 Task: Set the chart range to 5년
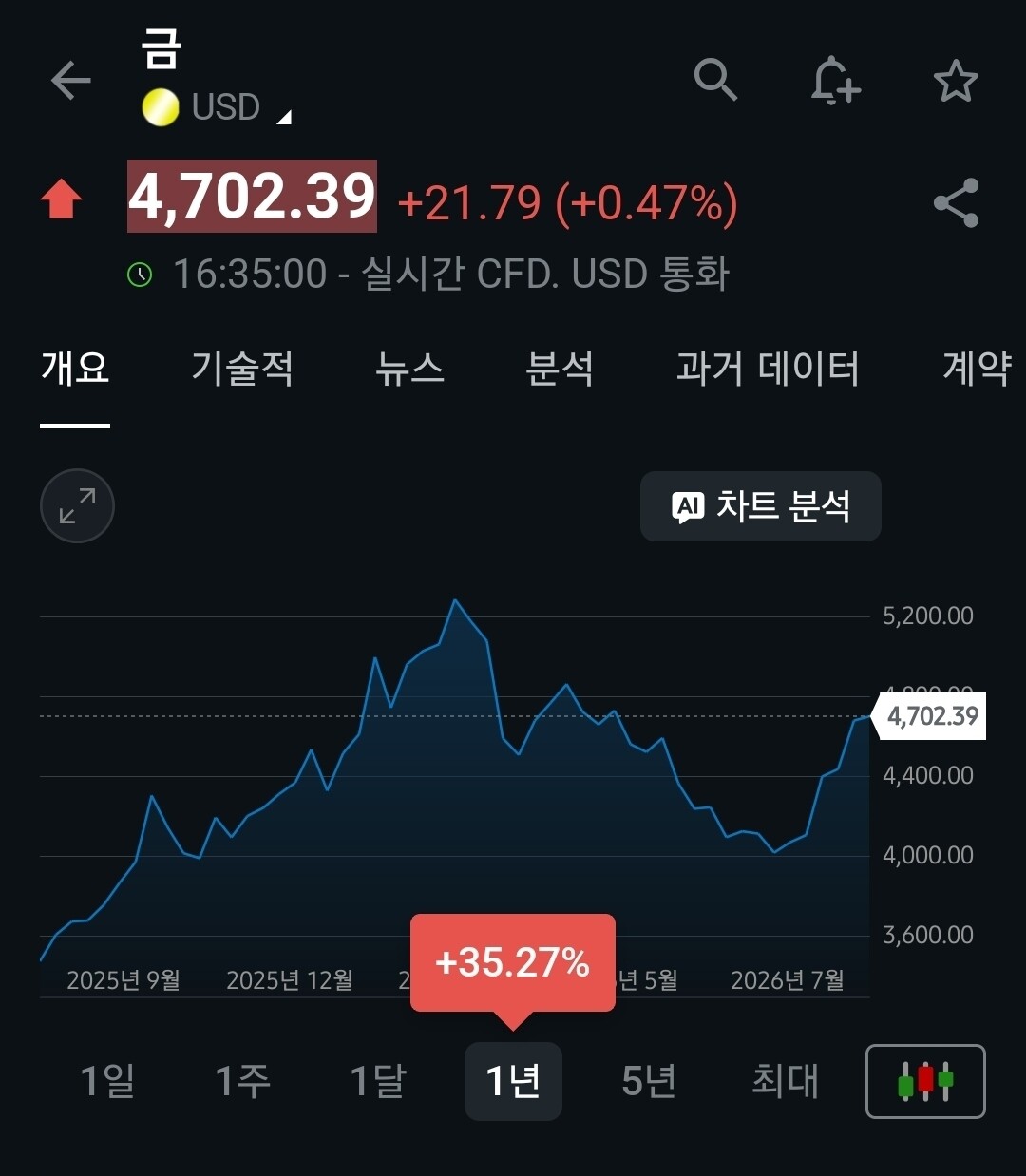649,1081
